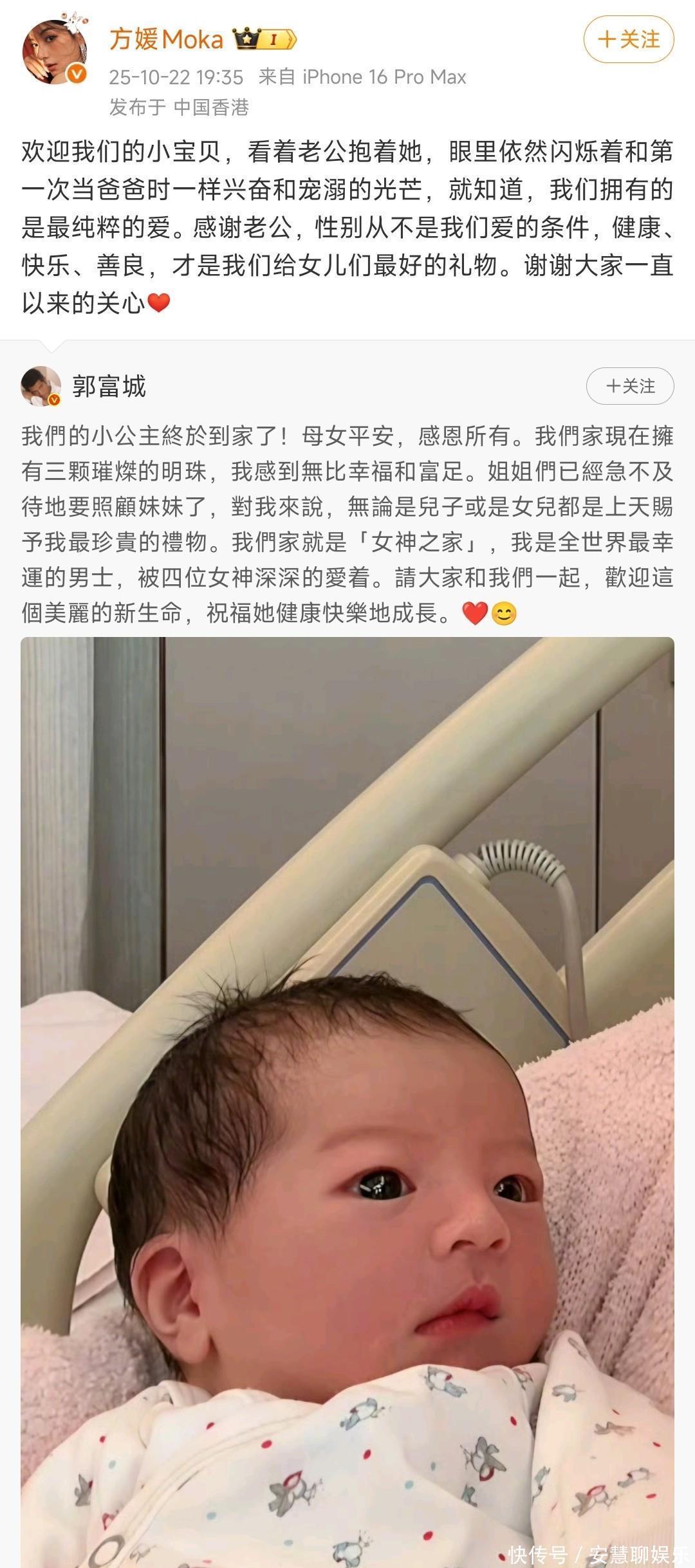Follow 方媛Moka with the top follow button
This screenshot has width=695, height=1568.
click(x=628, y=40)
